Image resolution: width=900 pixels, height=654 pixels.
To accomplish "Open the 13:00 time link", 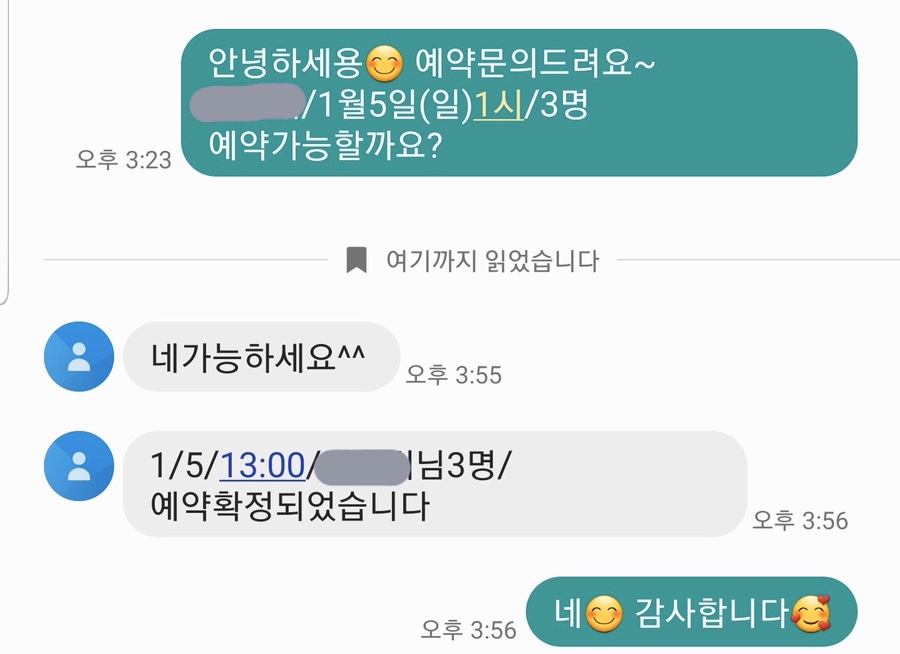I will point(261,464).
